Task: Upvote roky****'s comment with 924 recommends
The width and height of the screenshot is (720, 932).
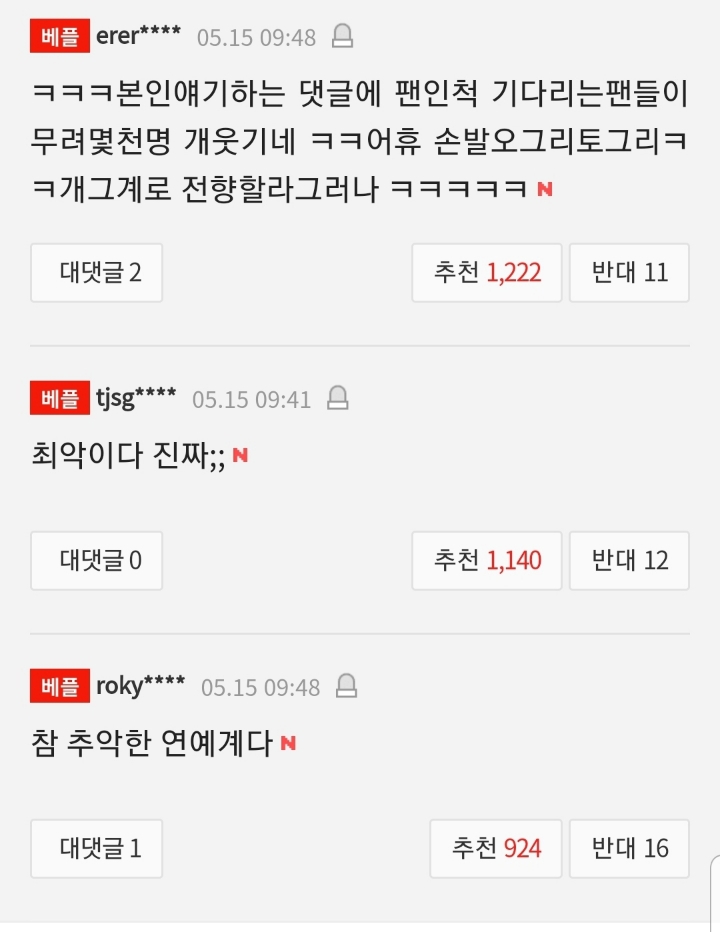Action: click(x=496, y=848)
